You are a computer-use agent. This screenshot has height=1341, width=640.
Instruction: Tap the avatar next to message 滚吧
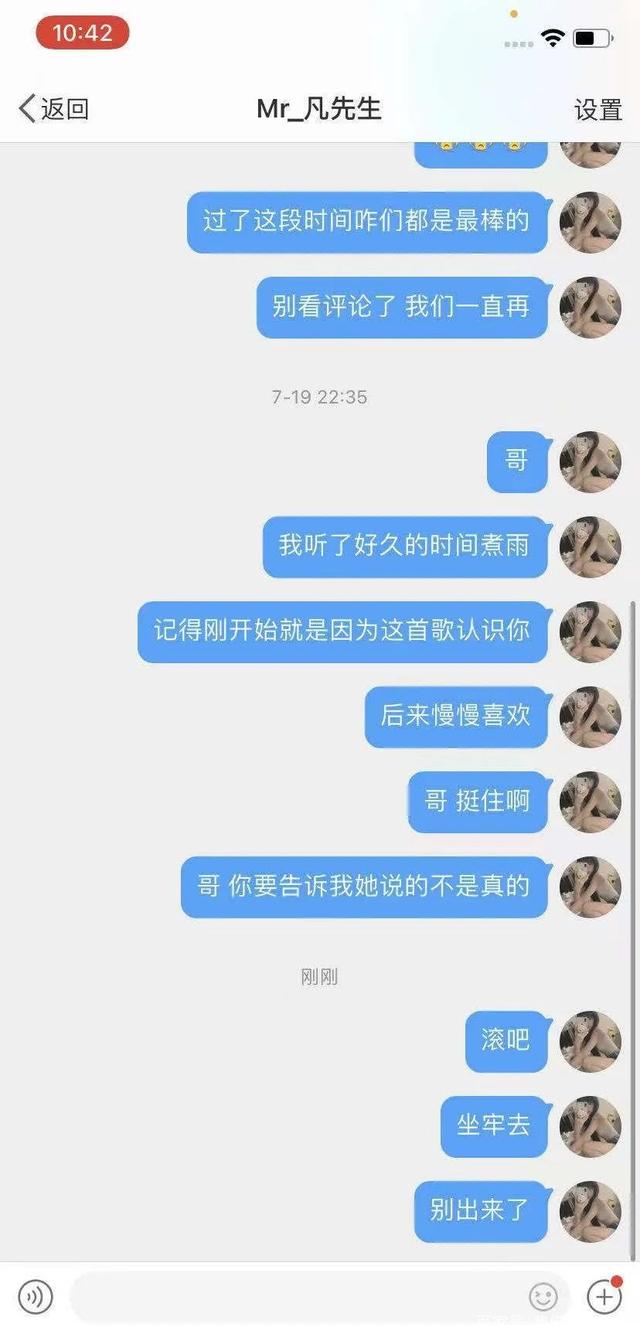pos(590,1041)
